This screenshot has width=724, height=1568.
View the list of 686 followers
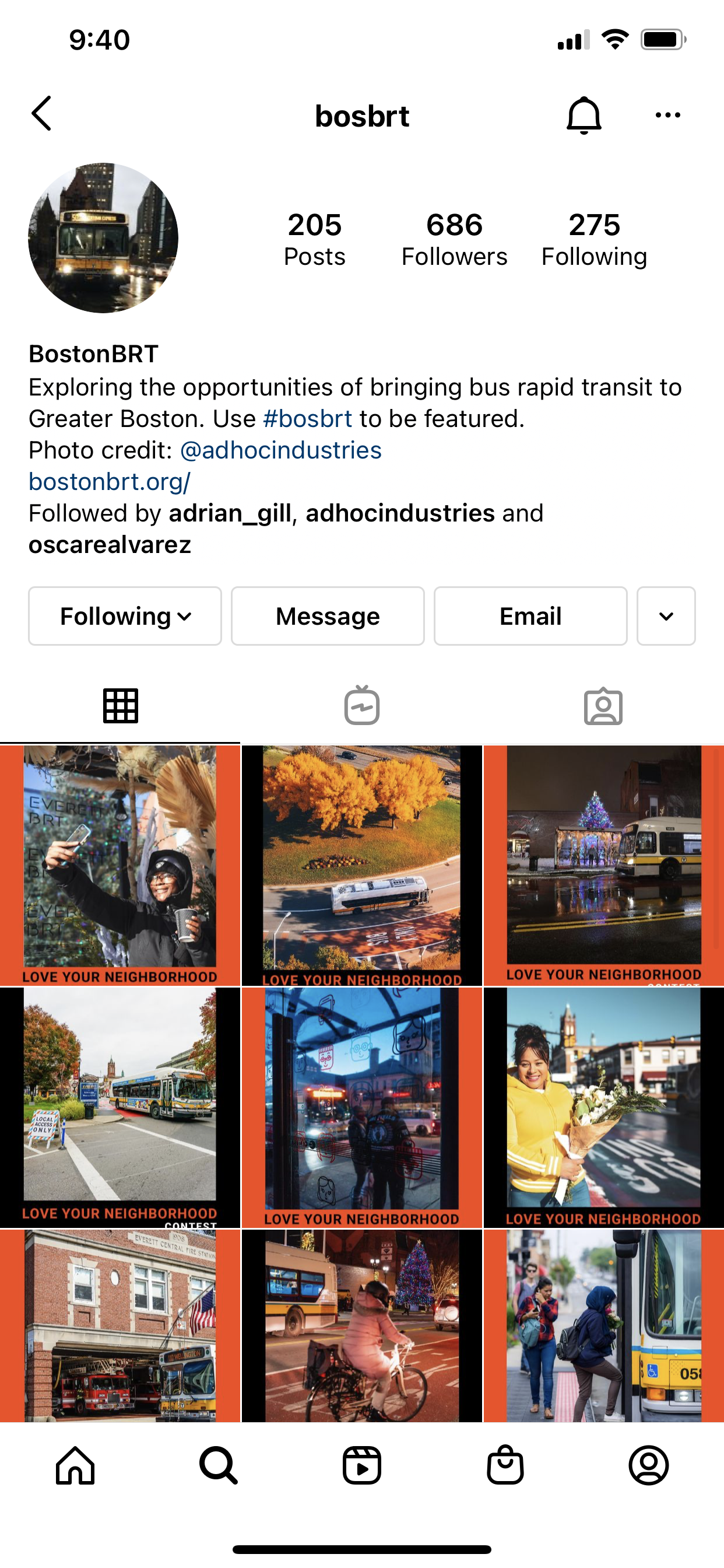[454, 239]
